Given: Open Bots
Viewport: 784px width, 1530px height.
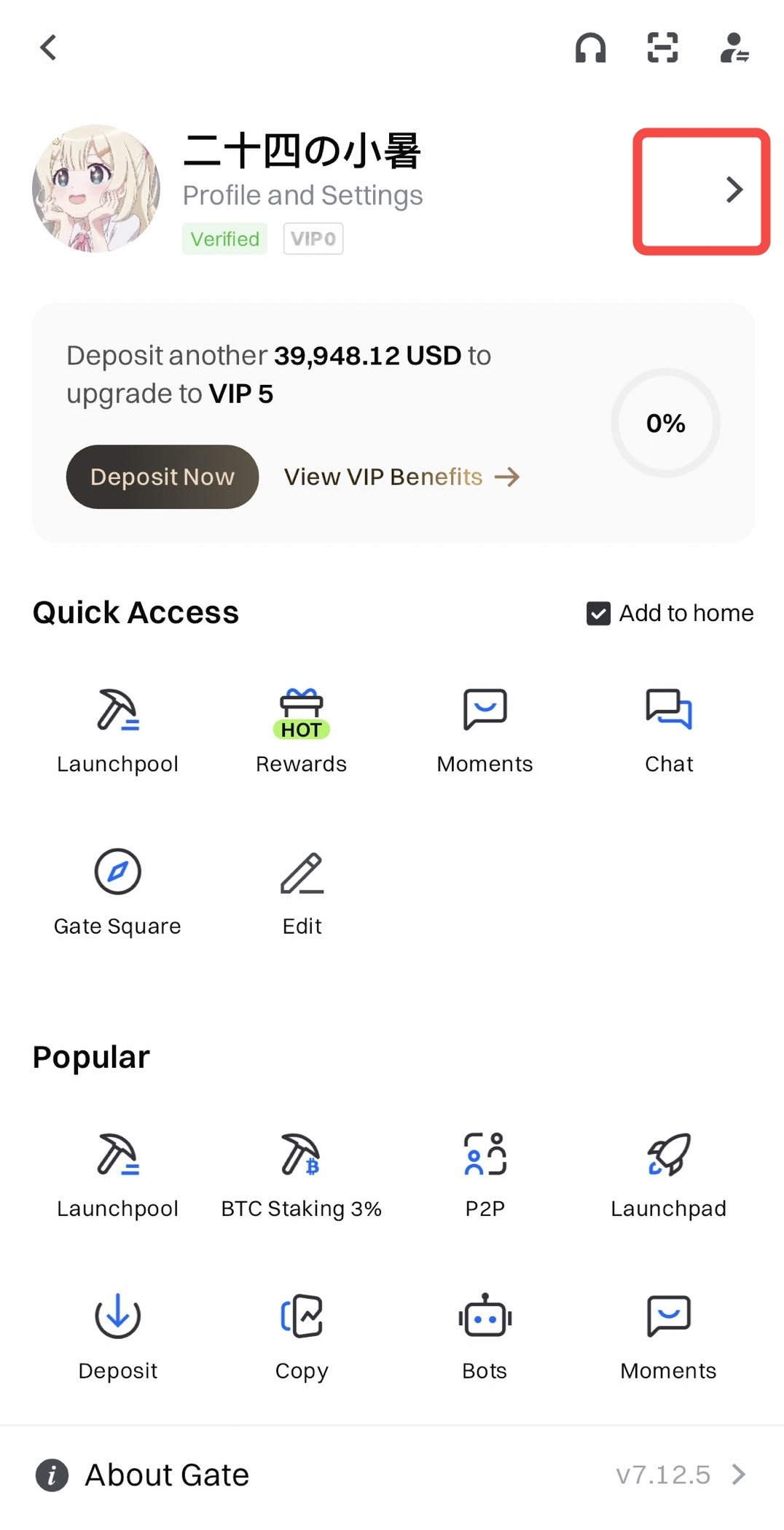Looking at the screenshot, I should pyautogui.click(x=485, y=1335).
